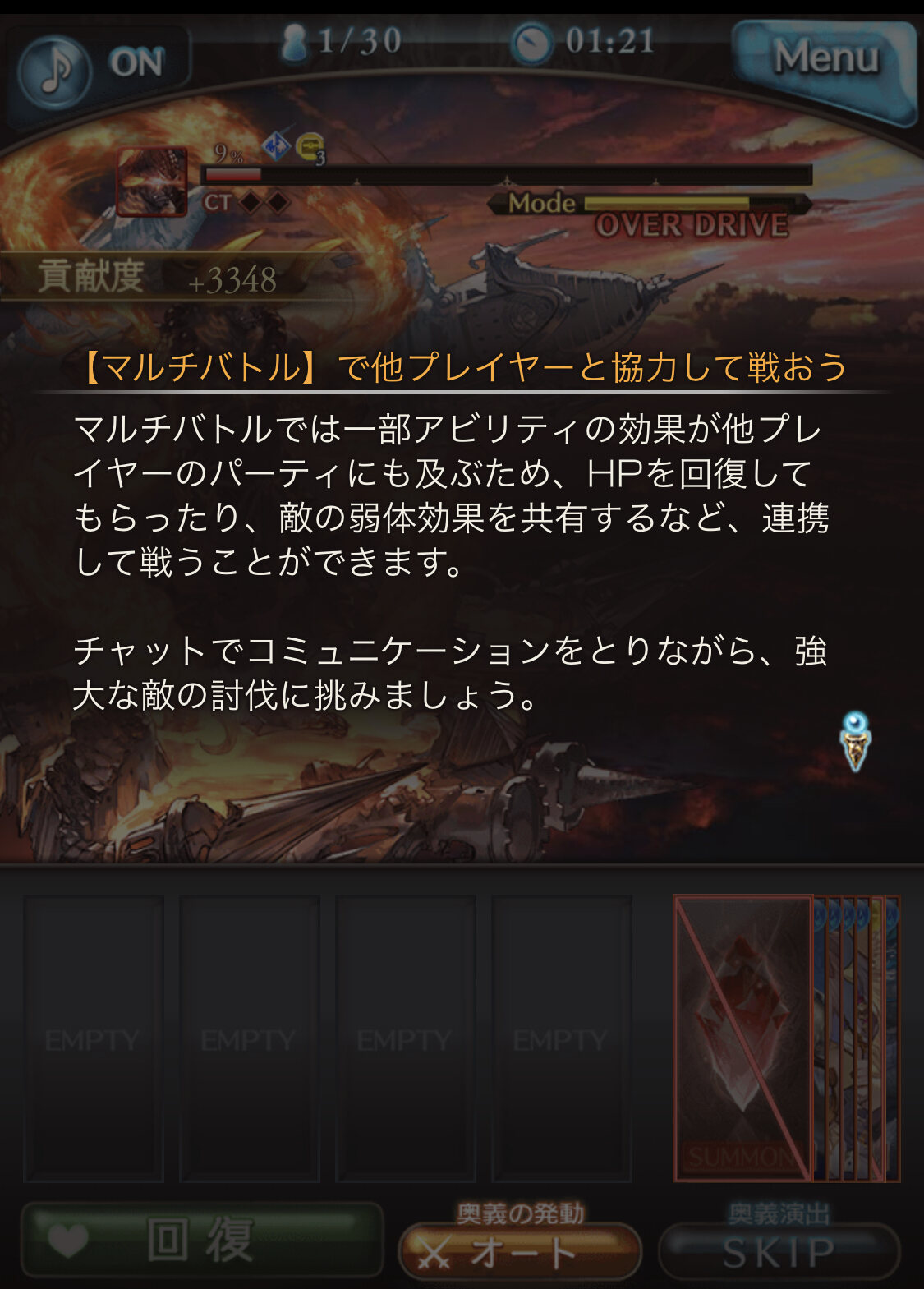Tap the 回復 heal button

point(201,1241)
